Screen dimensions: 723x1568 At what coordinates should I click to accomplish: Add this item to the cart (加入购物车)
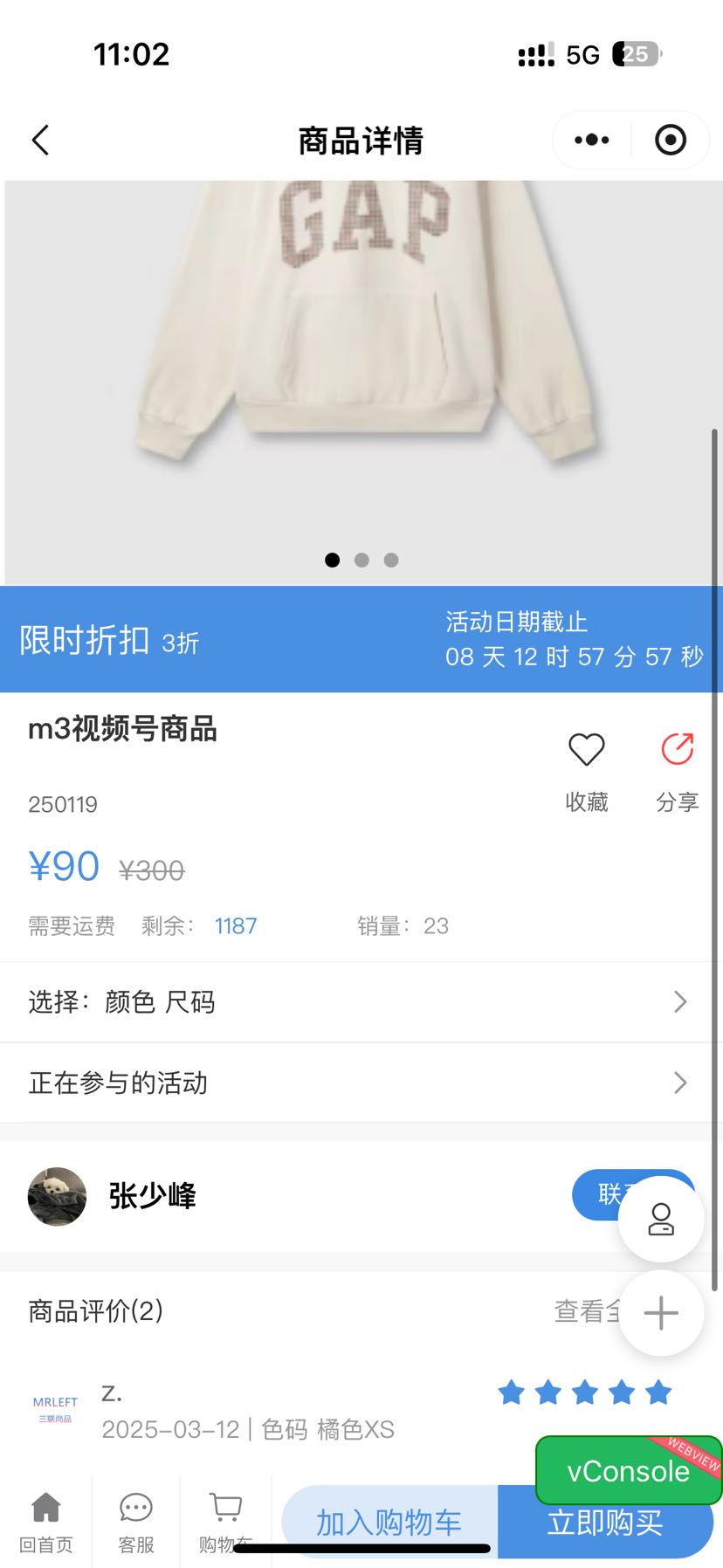389,1522
